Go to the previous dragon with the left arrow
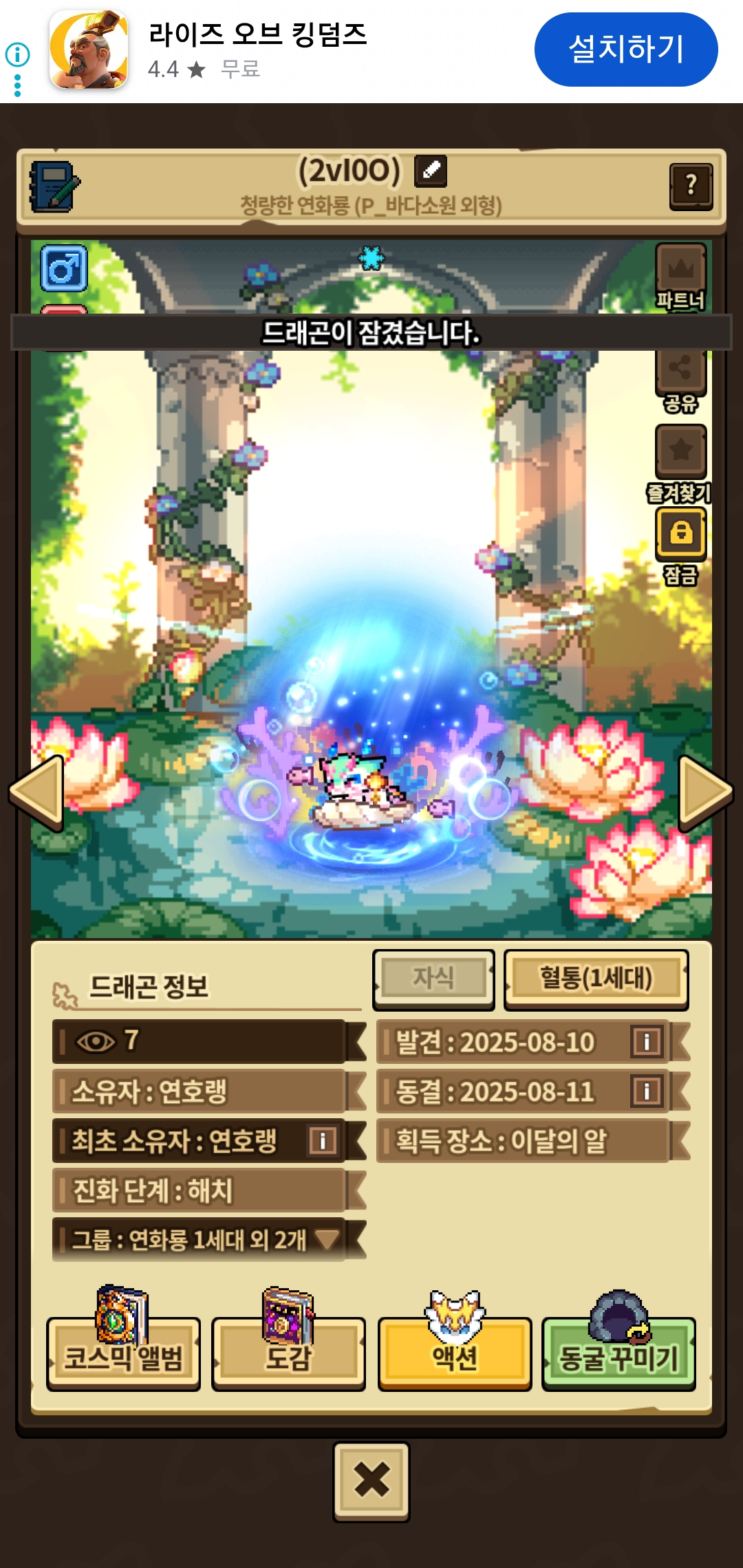743x1568 pixels. (38, 792)
